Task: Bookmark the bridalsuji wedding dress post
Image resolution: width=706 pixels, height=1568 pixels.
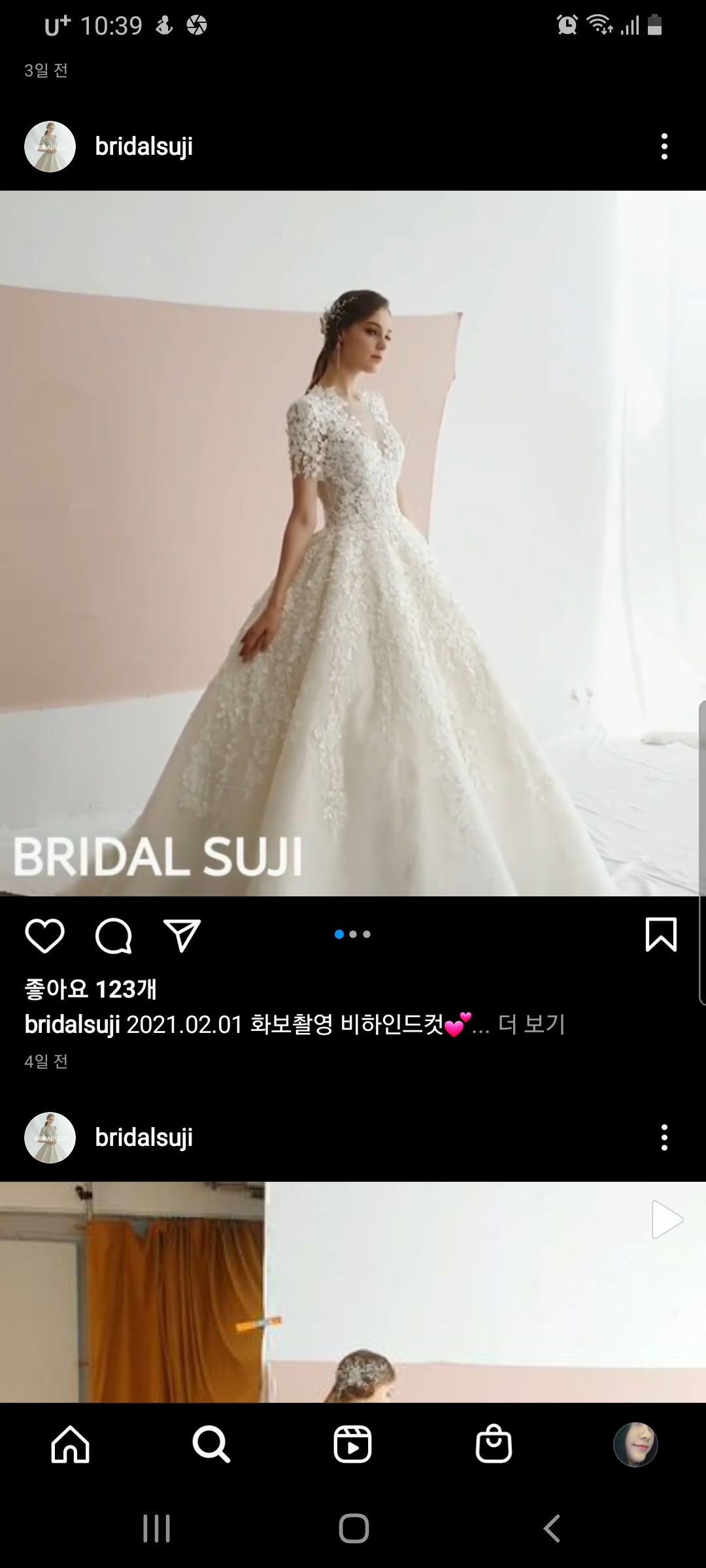Action: point(661,934)
